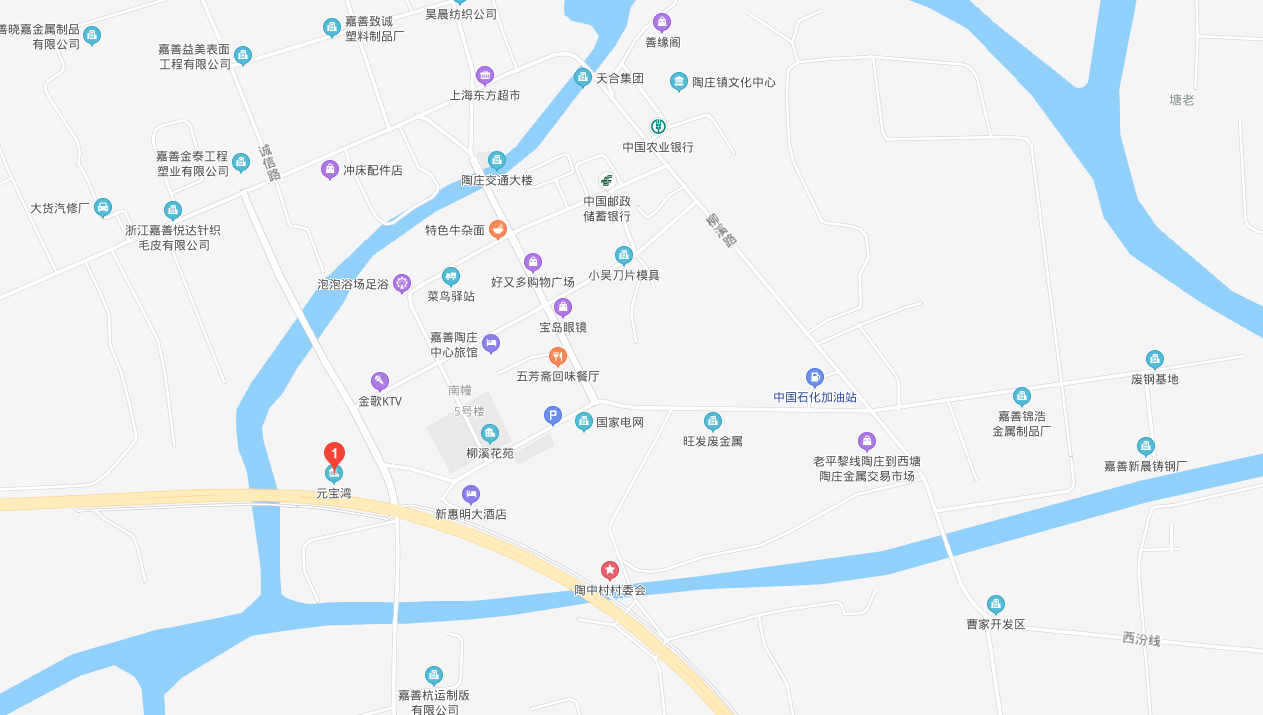Screen dimensions: 1263x715
Task: Open the 金歌KTV marker
Action: 379,381
